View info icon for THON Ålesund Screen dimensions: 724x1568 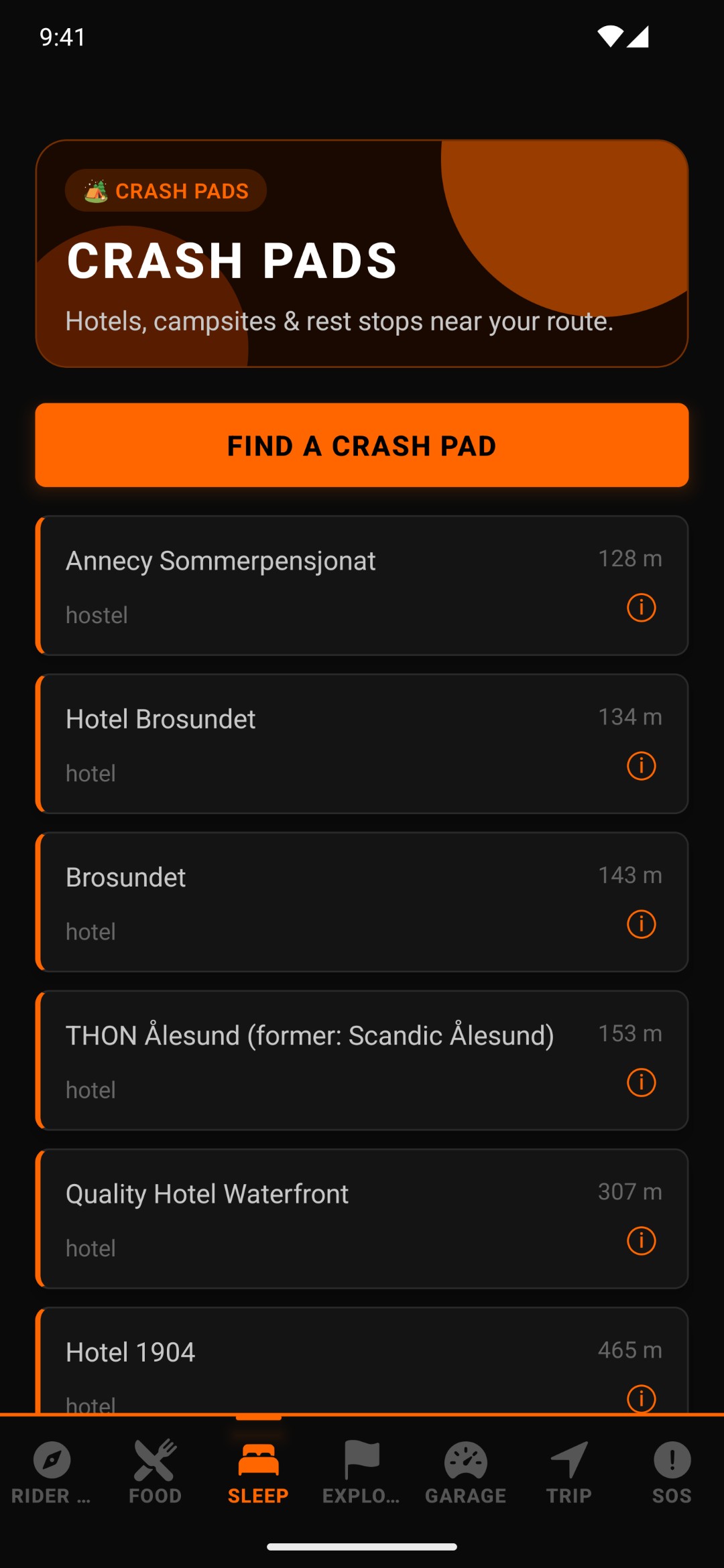pyautogui.click(x=641, y=1082)
